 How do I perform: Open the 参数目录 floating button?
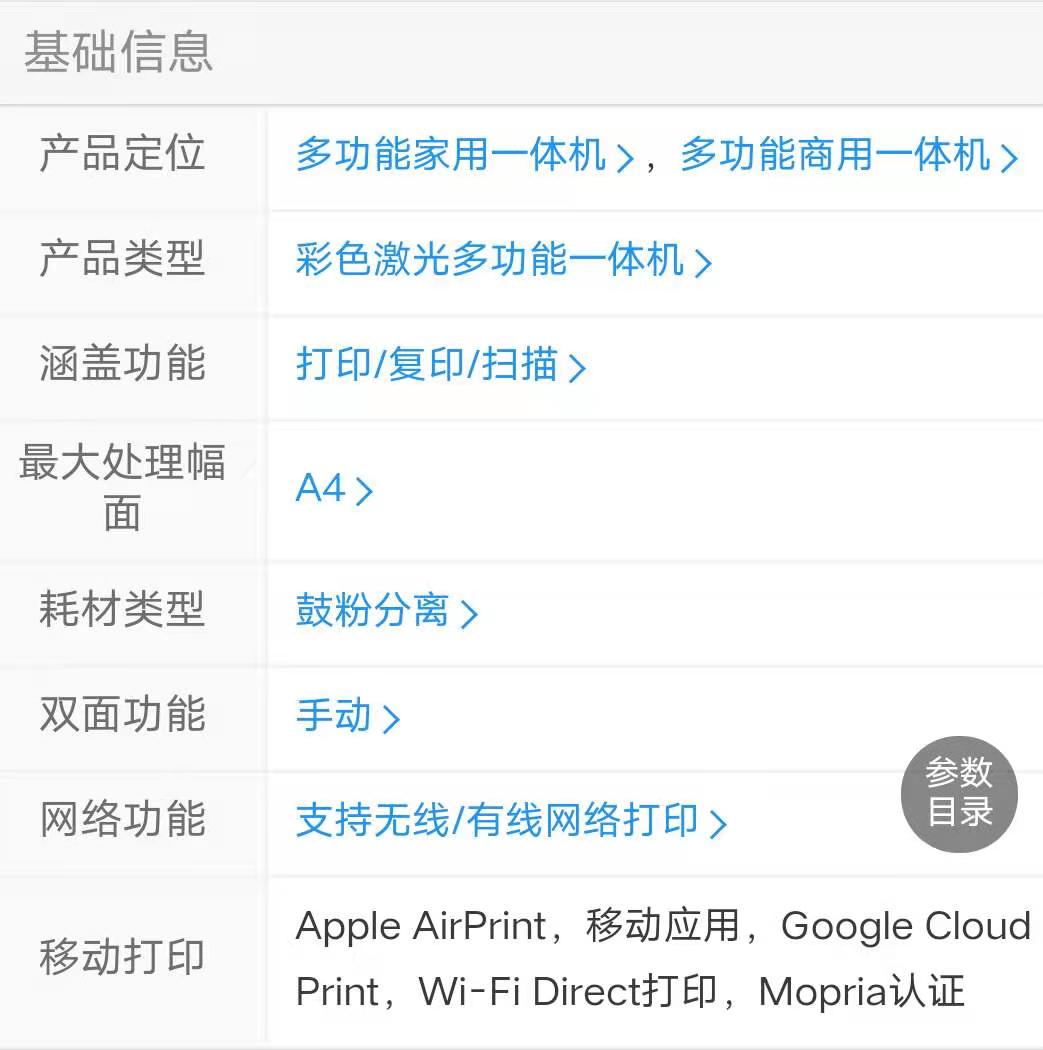tap(959, 793)
